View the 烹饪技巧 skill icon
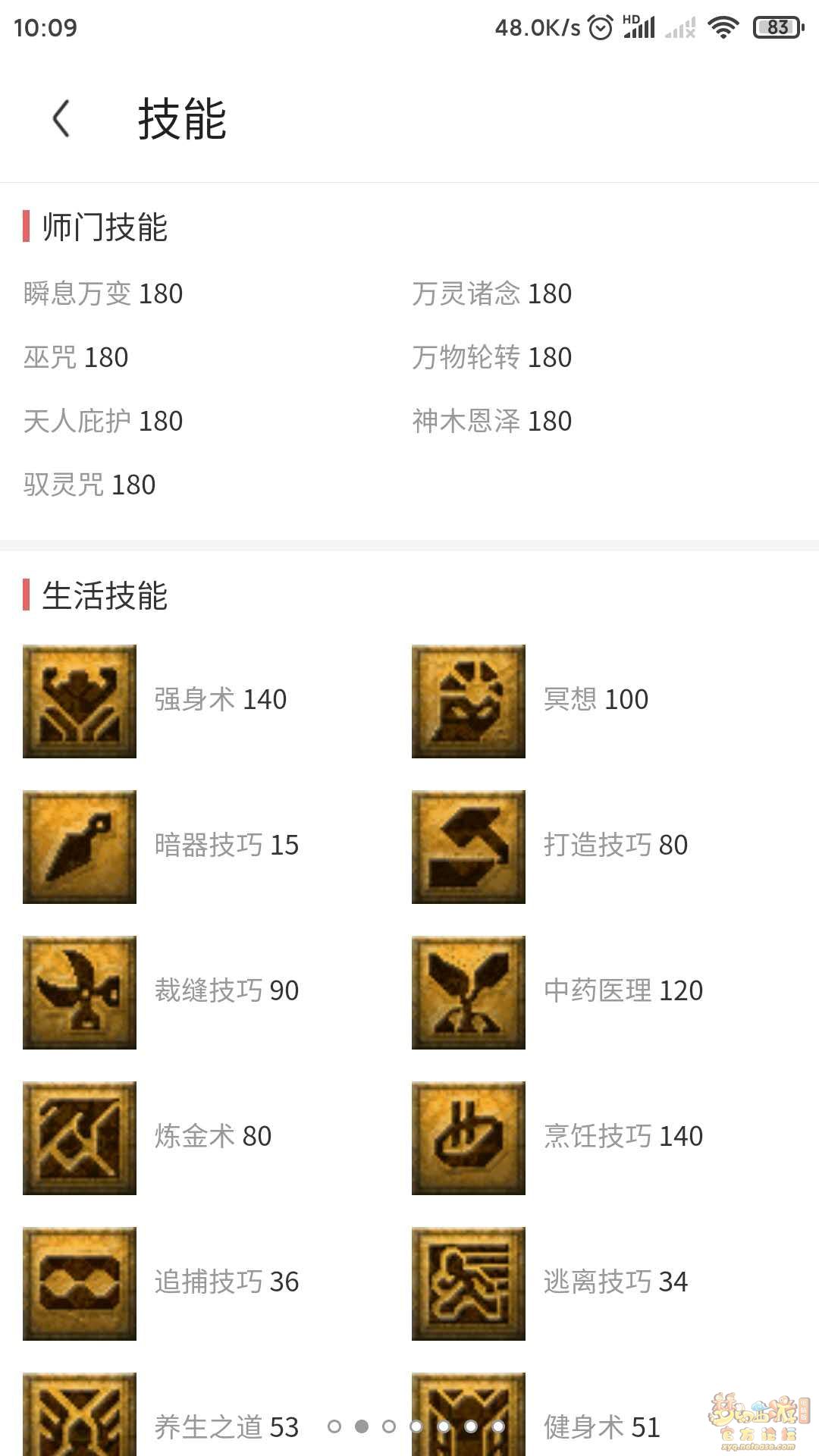This screenshot has height=1456, width=819. point(469,1138)
